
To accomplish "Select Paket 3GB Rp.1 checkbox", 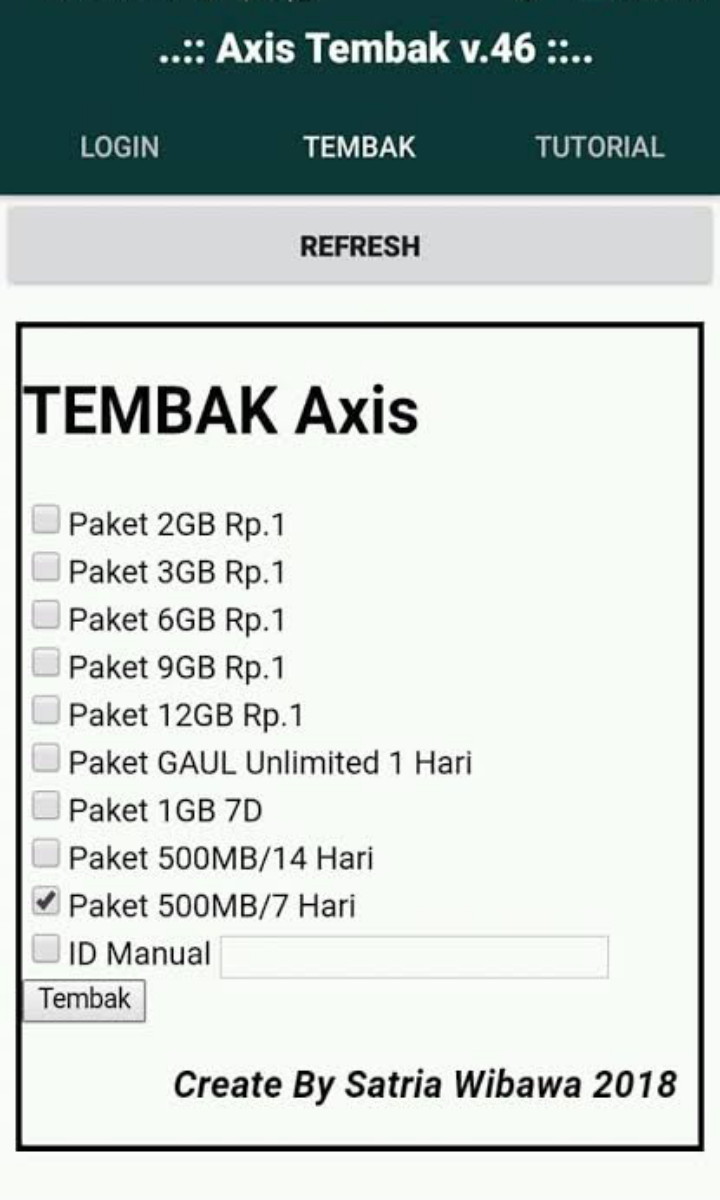I will point(46,567).
